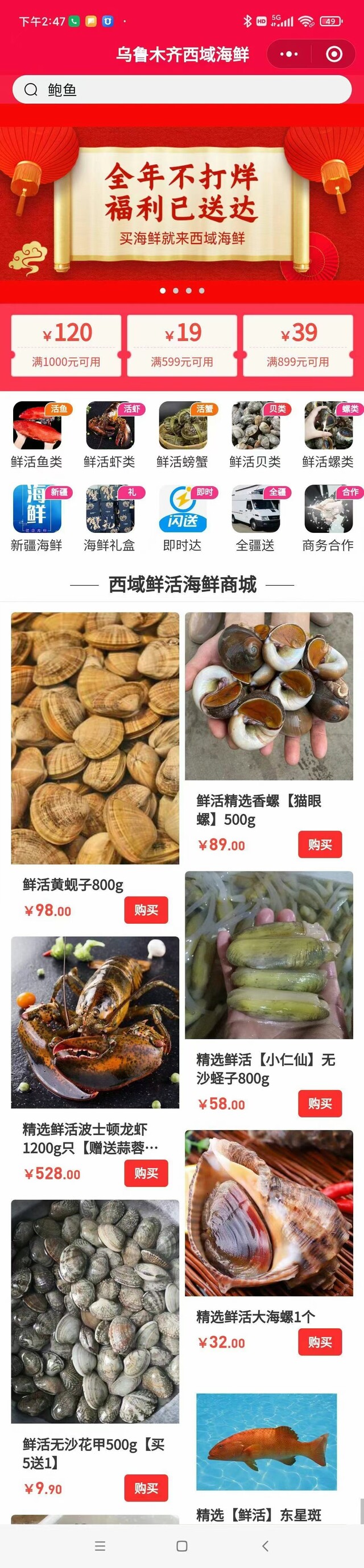Close the mini program via circle icon

pos(334,54)
